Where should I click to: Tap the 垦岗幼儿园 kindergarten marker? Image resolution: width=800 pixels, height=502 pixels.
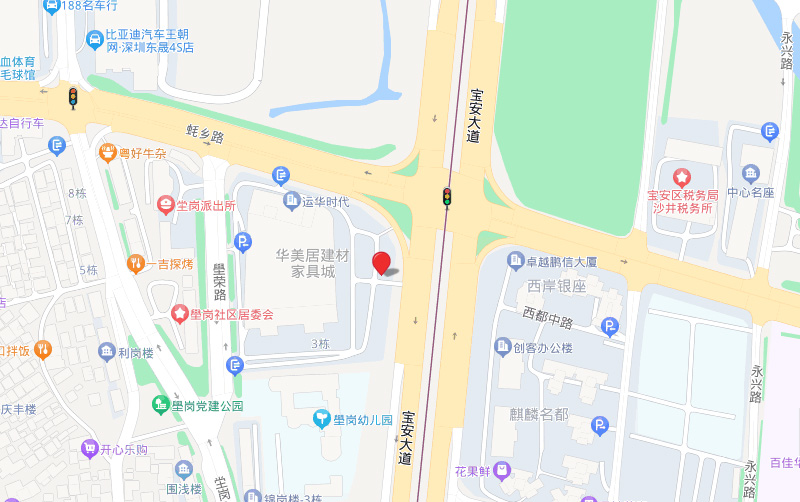click(x=322, y=418)
